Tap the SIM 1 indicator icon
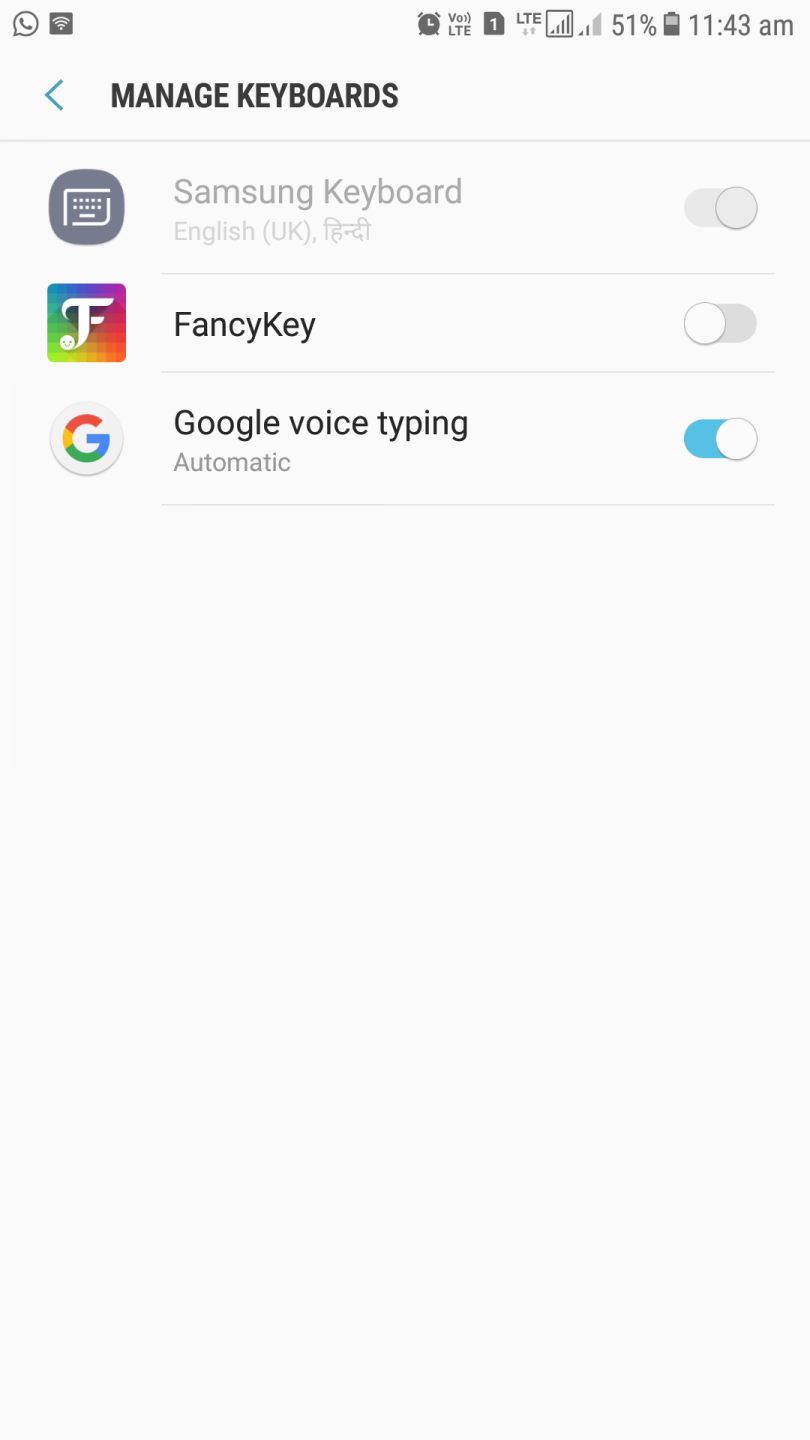Screen dimensions: 810x1440 pos(494,24)
